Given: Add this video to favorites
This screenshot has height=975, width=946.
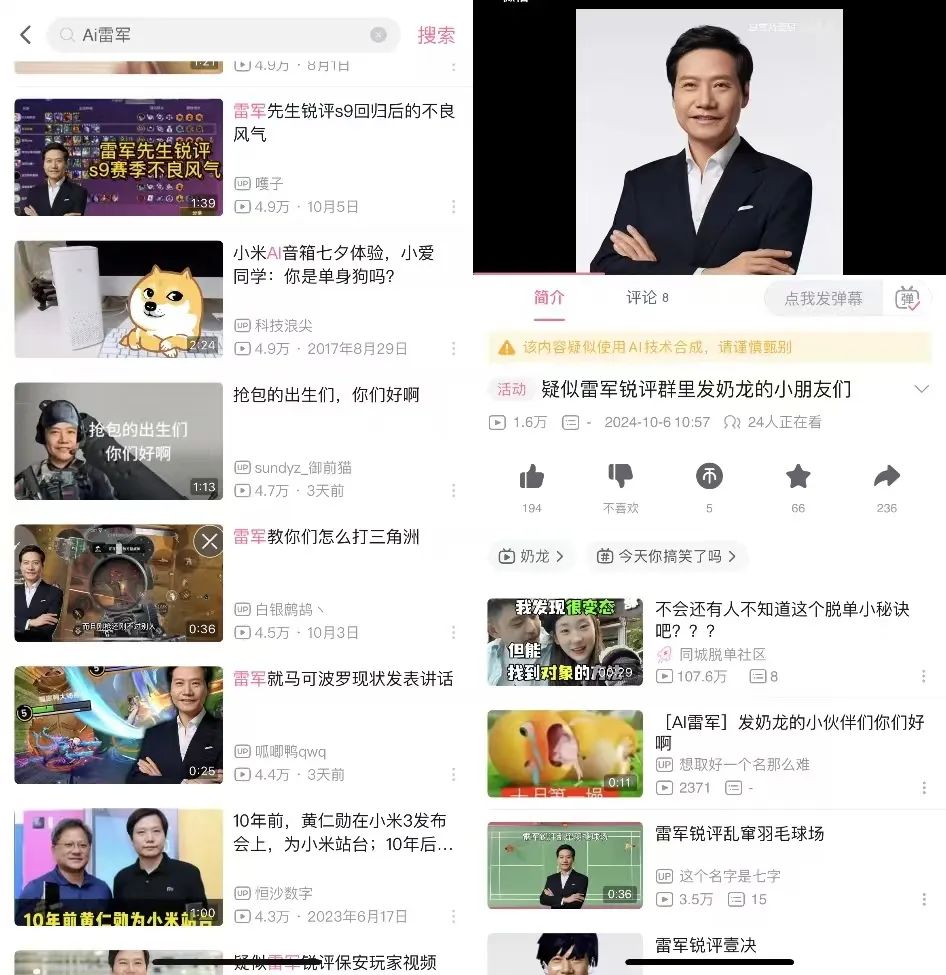Looking at the screenshot, I should [798, 477].
